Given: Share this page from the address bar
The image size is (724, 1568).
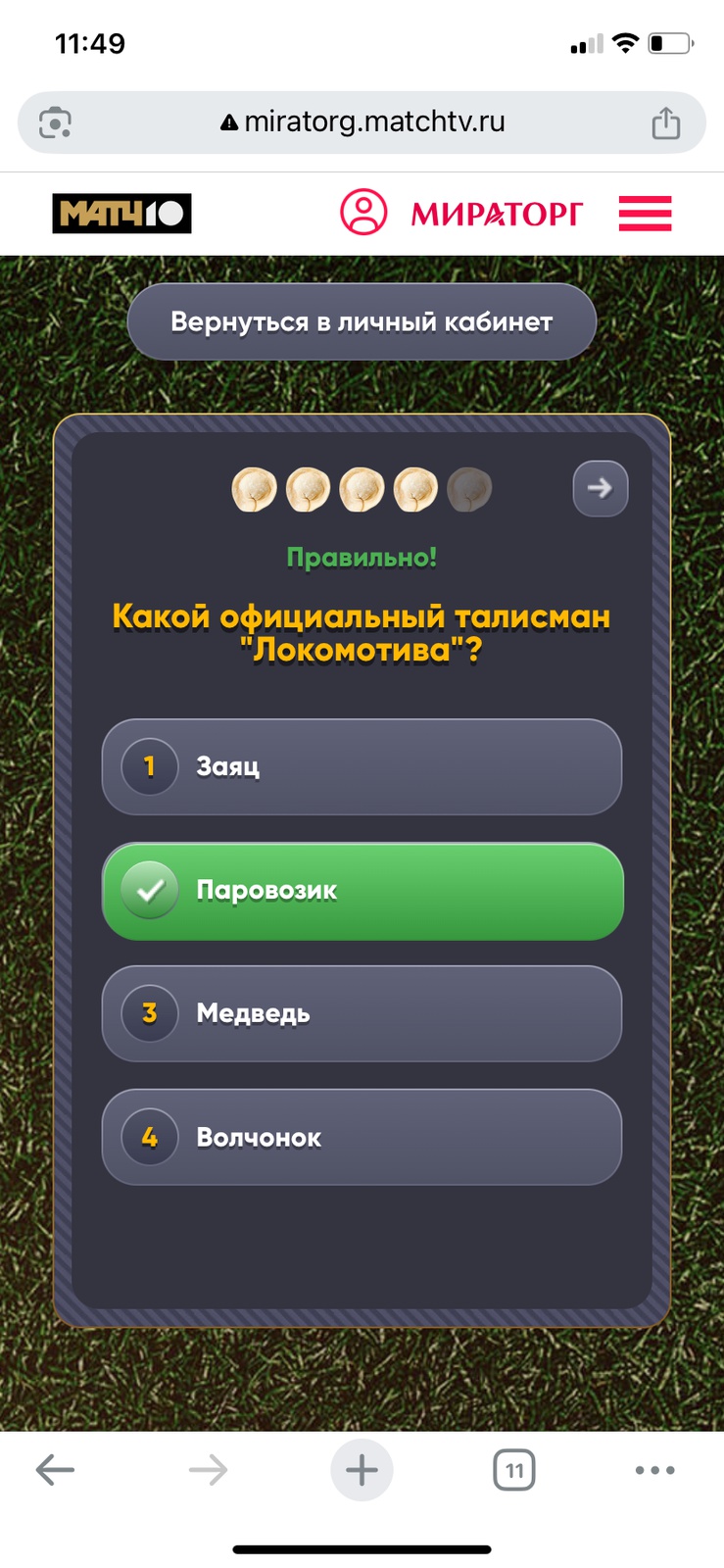Looking at the screenshot, I should tap(666, 123).
